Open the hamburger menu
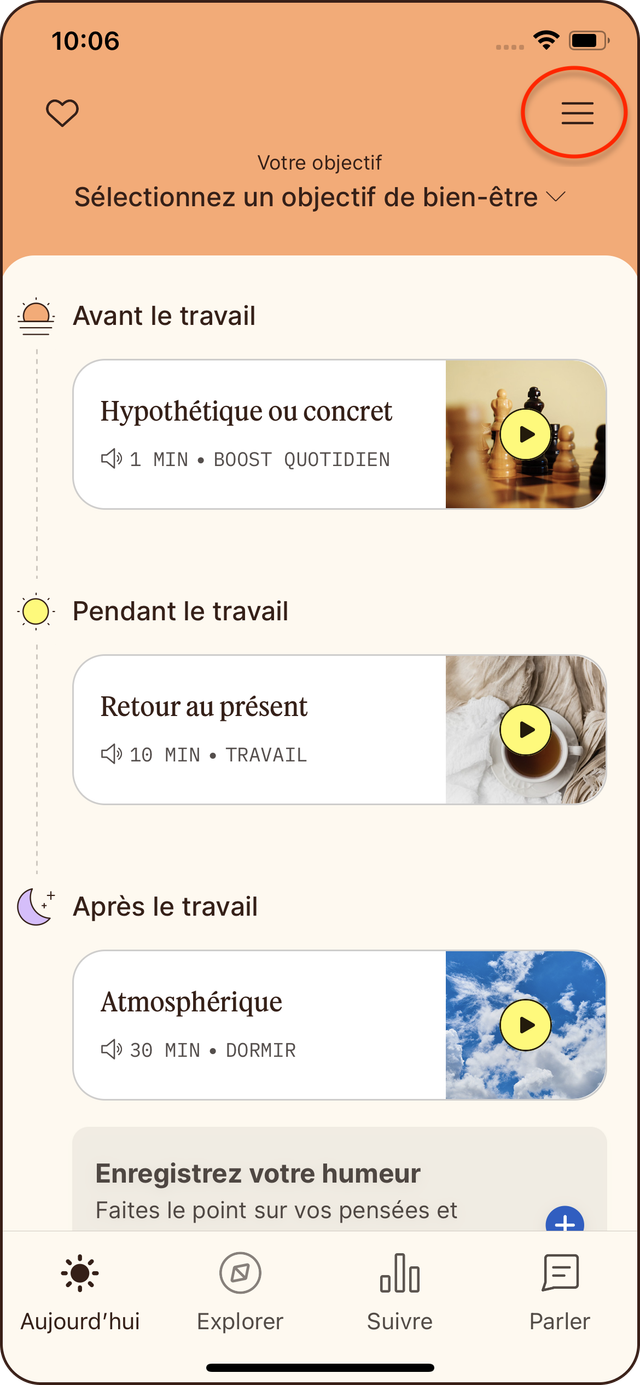This screenshot has width=640, height=1385. click(x=577, y=113)
